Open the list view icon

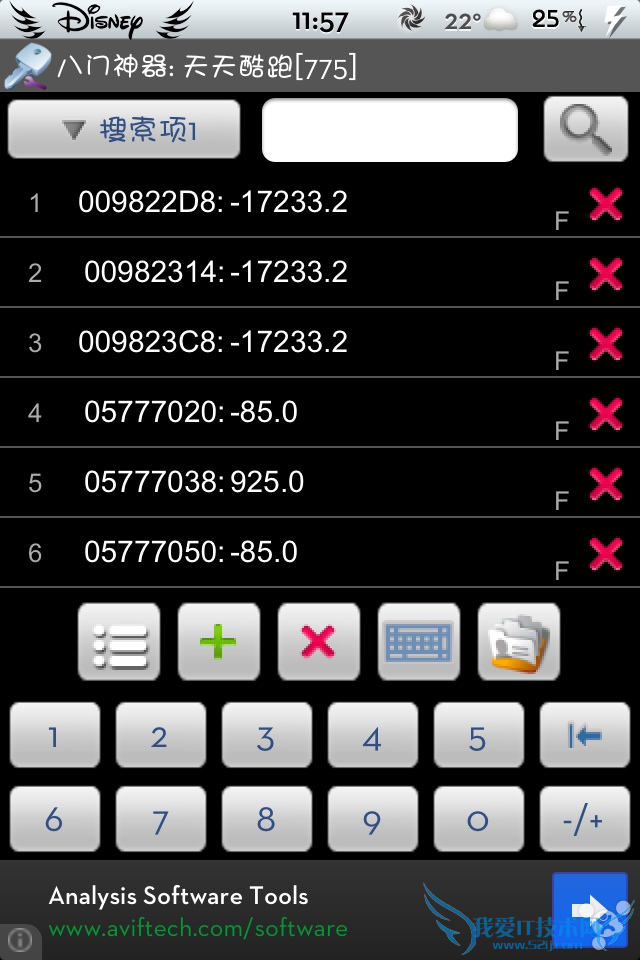click(119, 642)
